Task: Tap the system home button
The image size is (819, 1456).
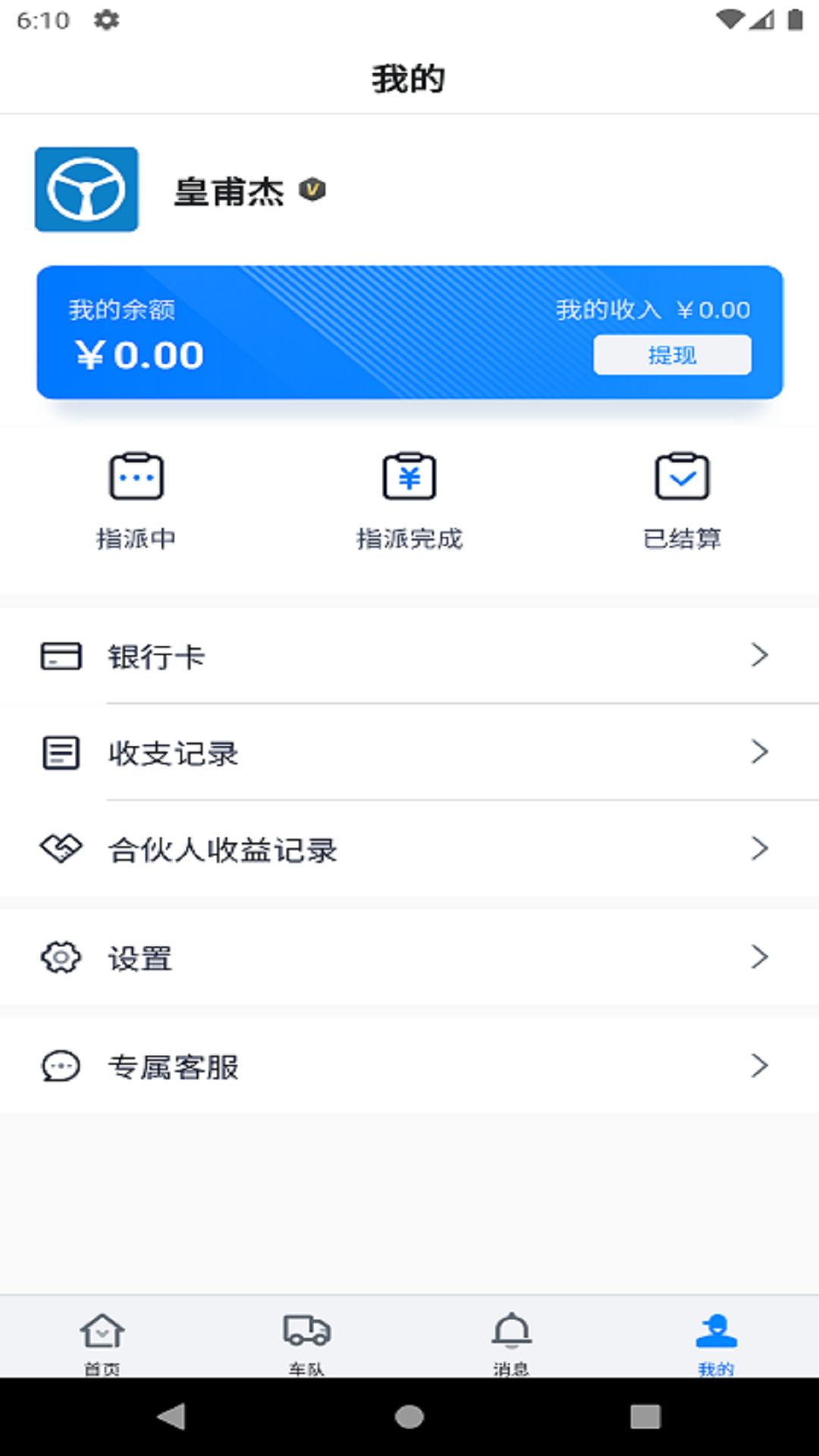Action: click(409, 1417)
